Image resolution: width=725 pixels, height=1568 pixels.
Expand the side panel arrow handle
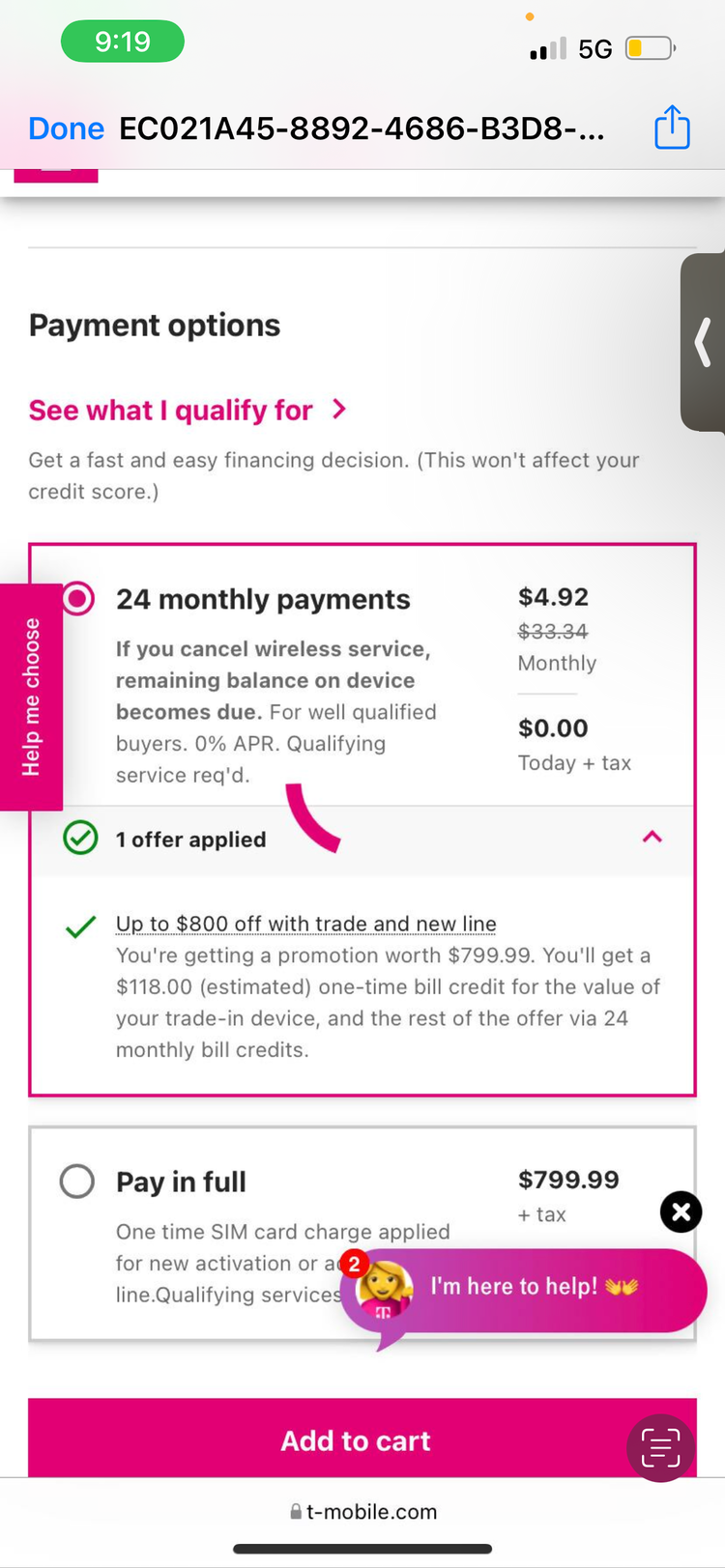coord(703,342)
